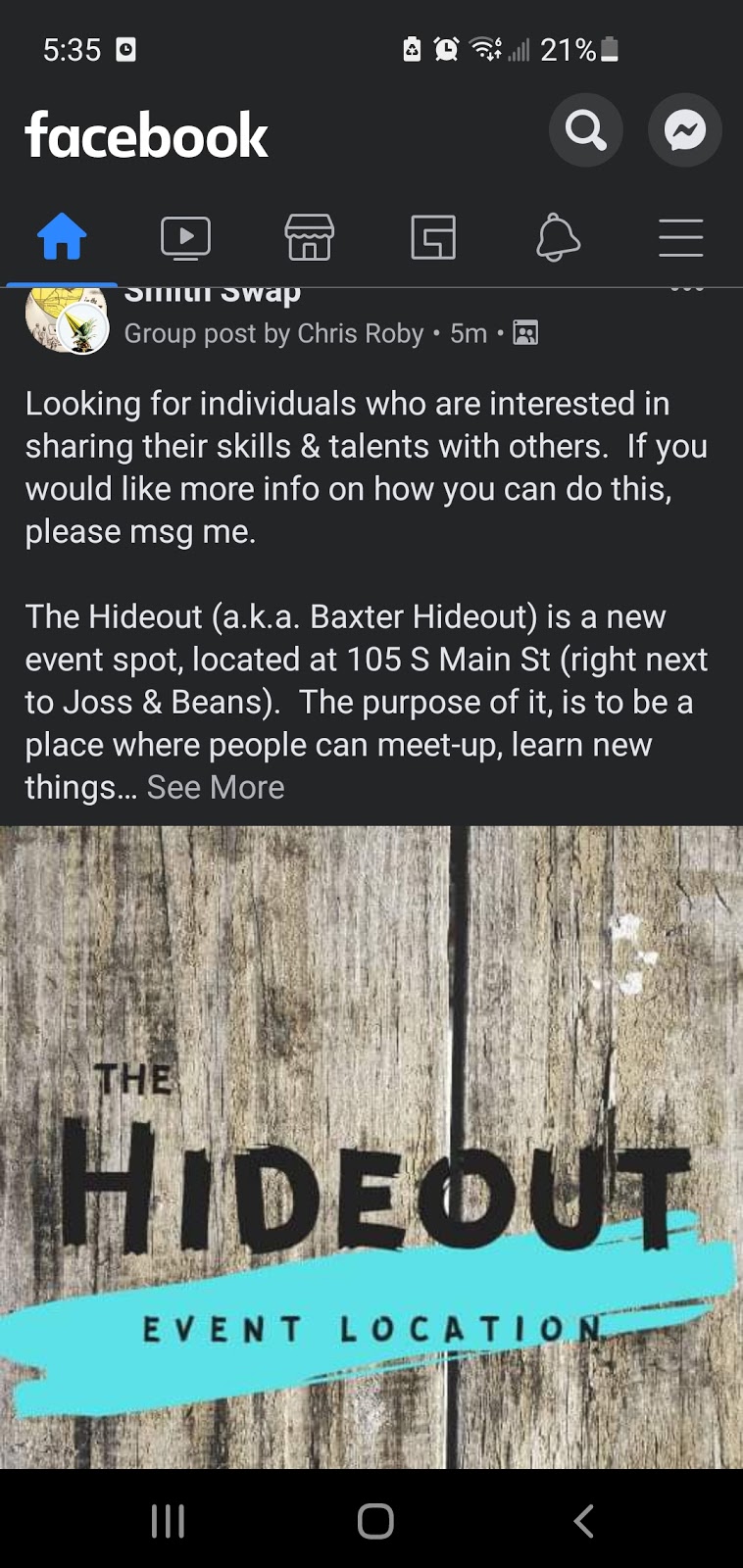This screenshot has height=1568, width=743.
Task: Switch to the Watch video tab
Action: 185,237
